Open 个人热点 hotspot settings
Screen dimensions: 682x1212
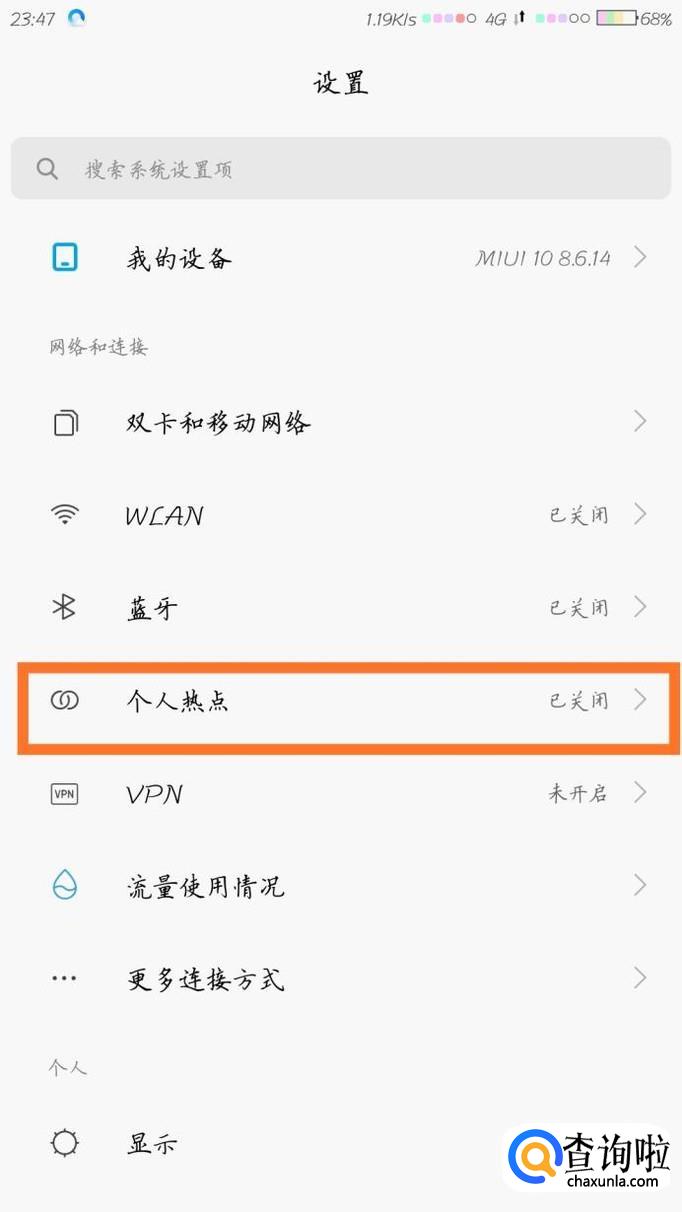340,700
